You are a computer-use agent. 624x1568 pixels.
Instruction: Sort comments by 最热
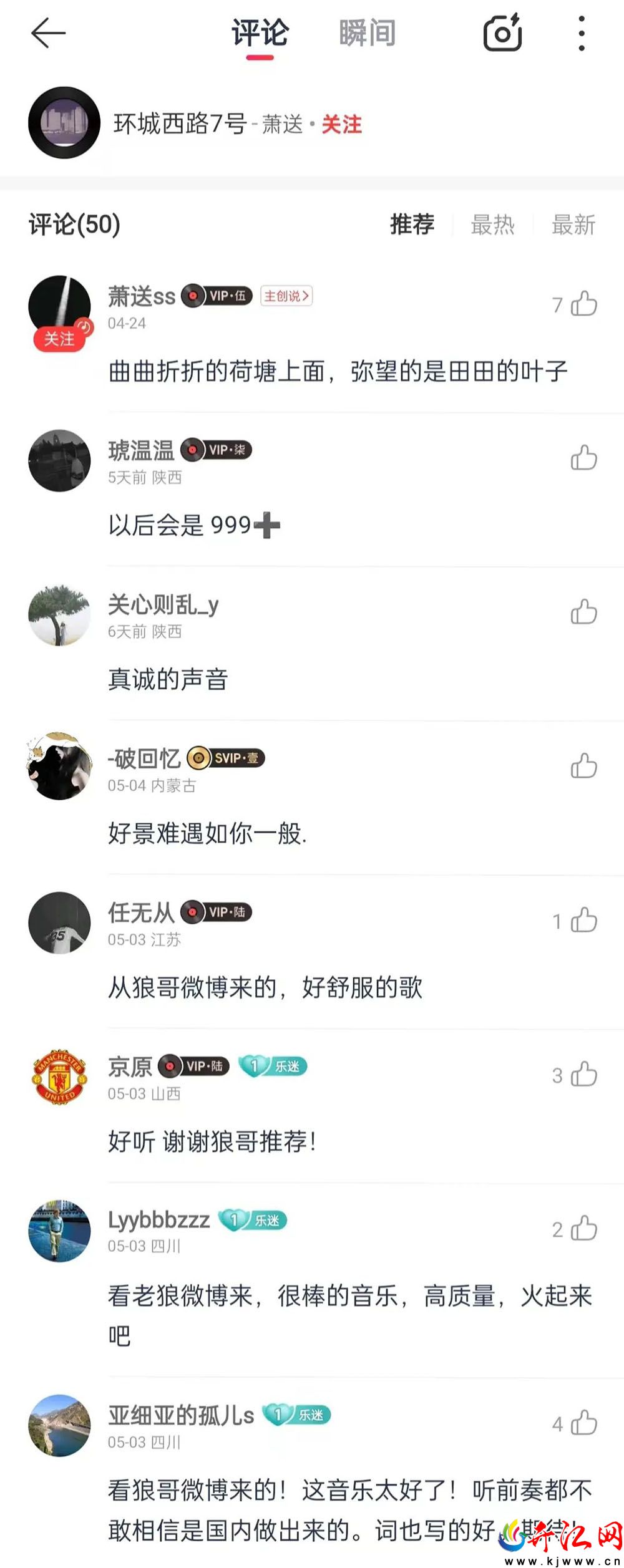click(492, 225)
